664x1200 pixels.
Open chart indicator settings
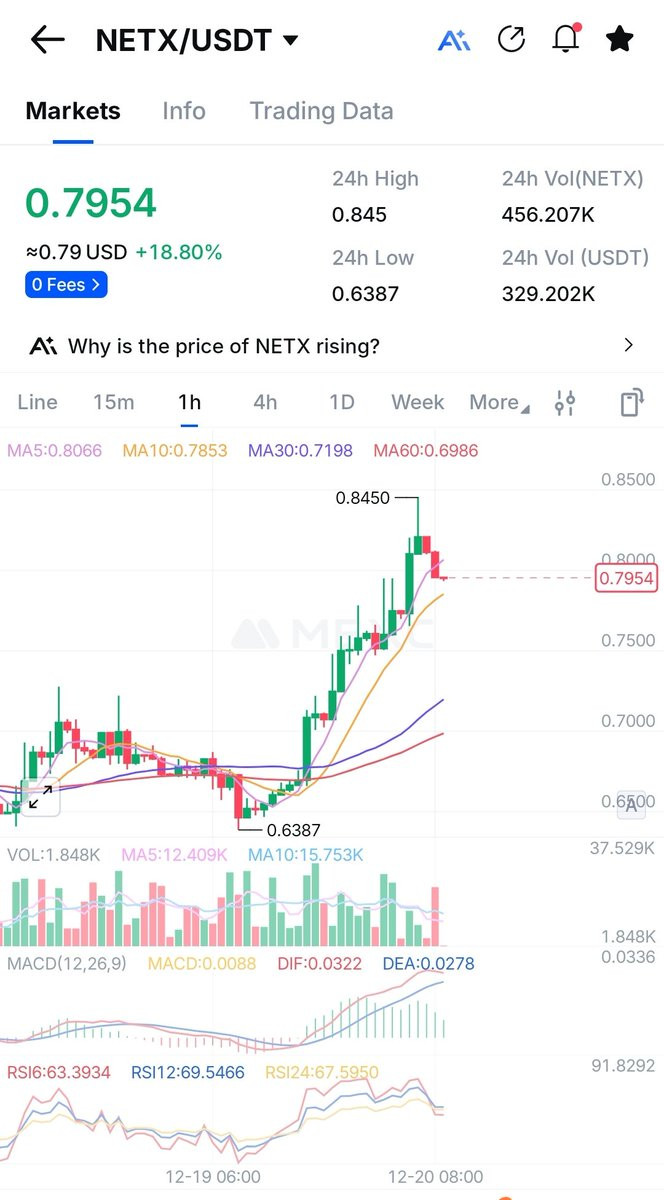pyautogui.click(x=565, y=403)
